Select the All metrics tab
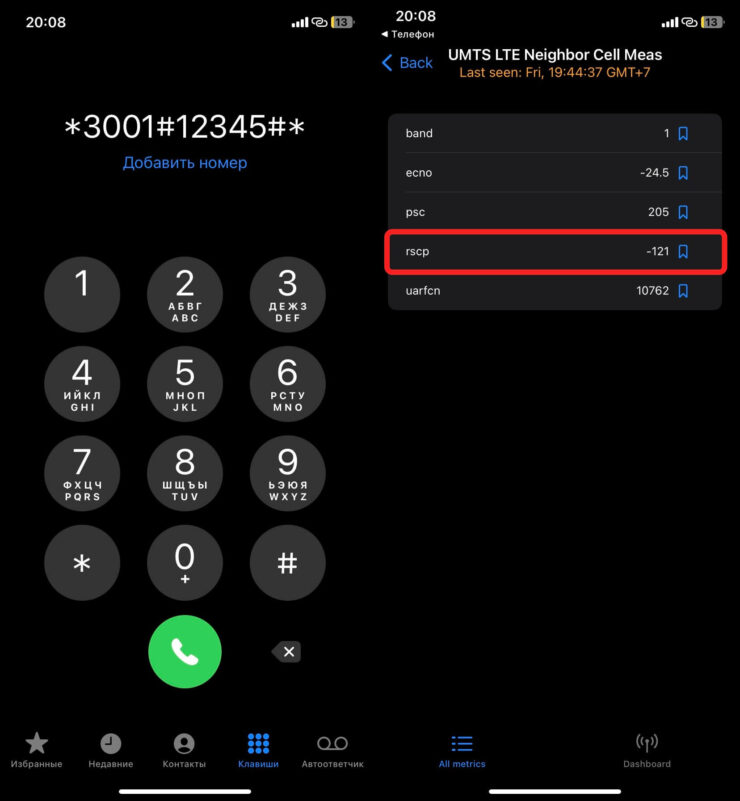 tap(462, 750)
